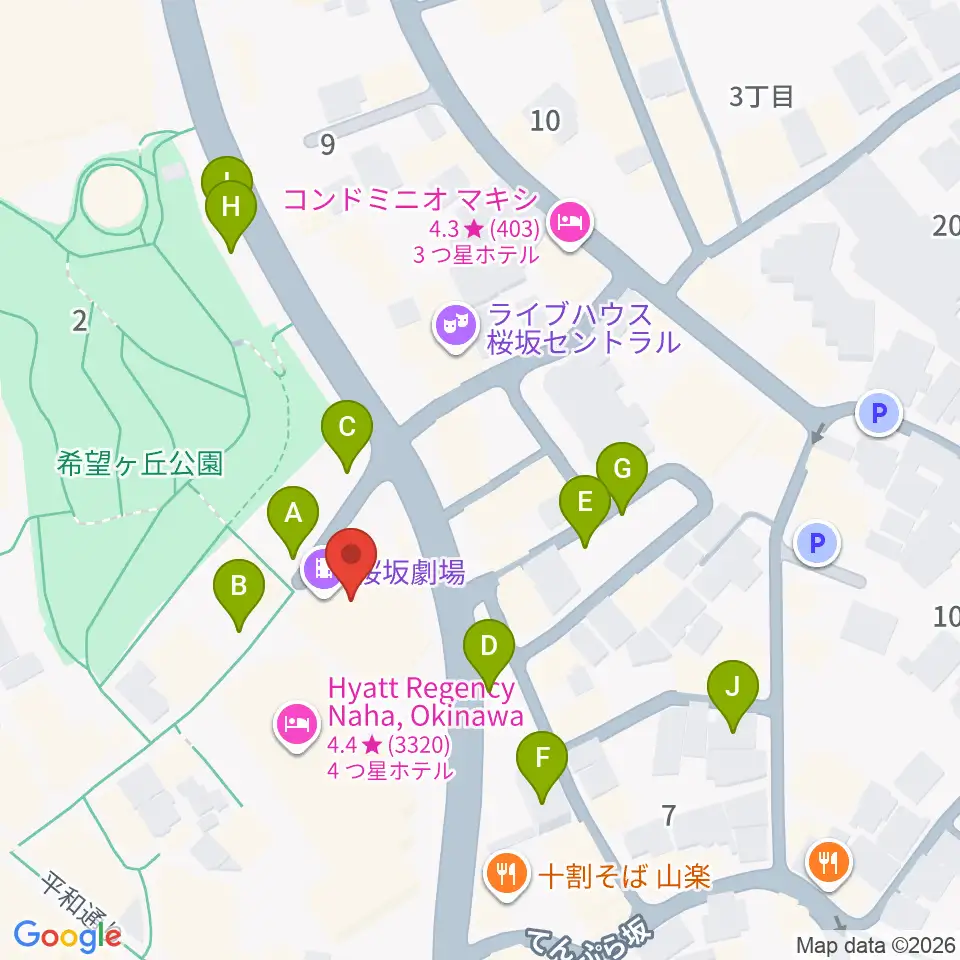Tap green marker D
The height and width of the screenshot is (960, 960).
[x=489, y=655]
